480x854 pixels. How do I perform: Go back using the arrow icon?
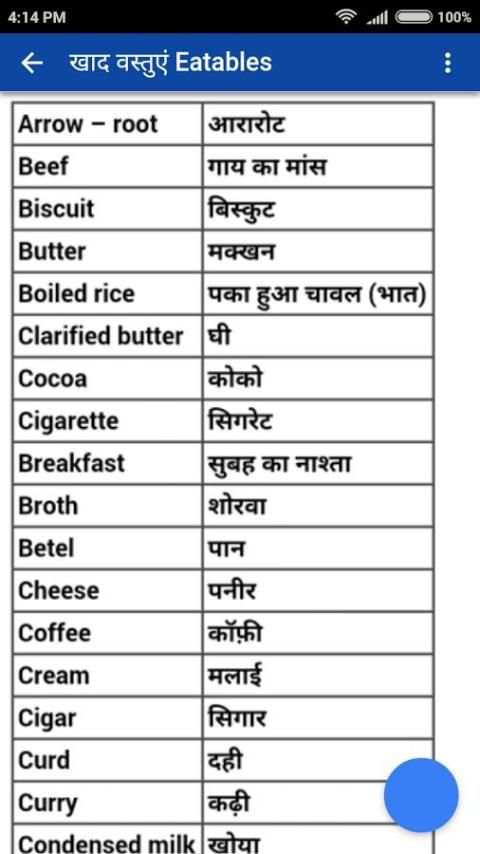pyautogui.click(x=32, y=64)
